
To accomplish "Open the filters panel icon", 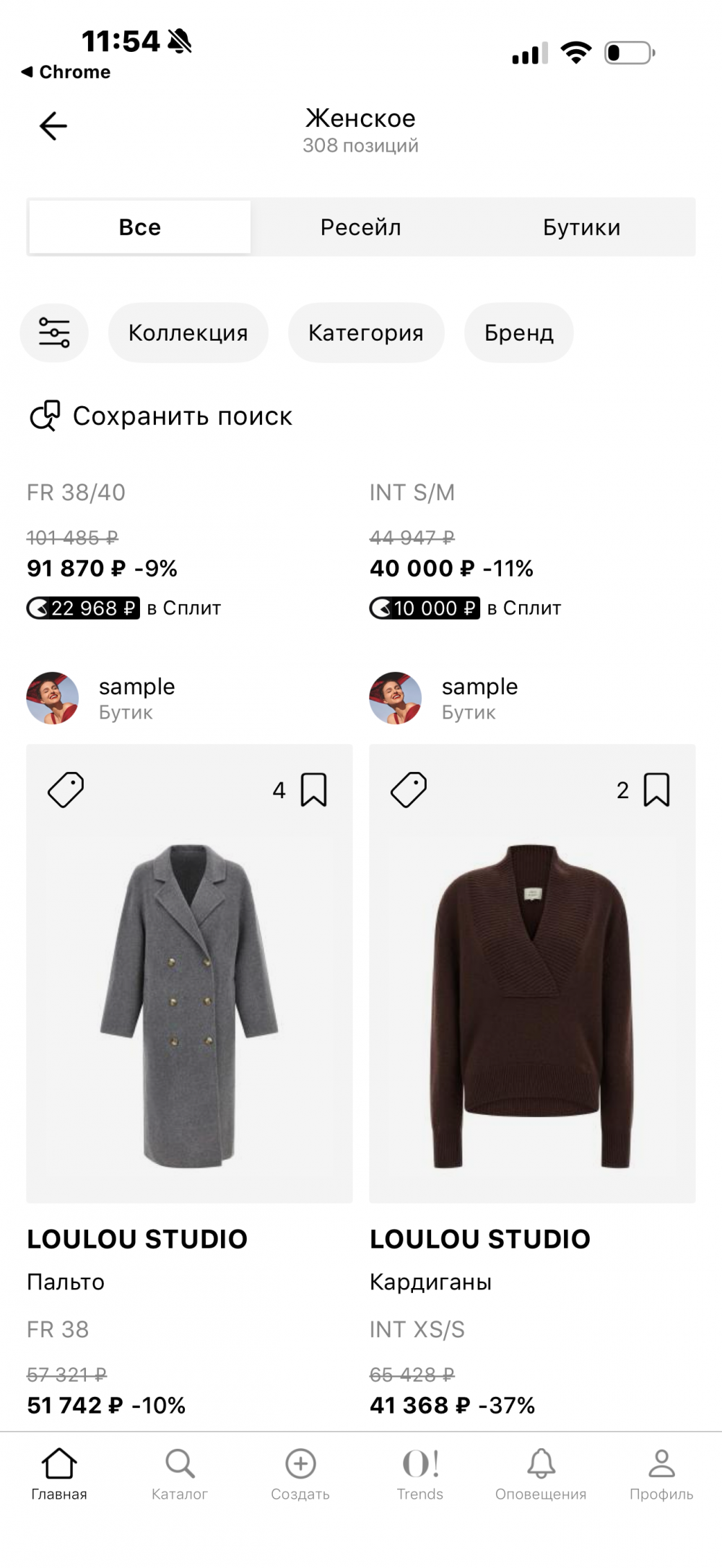I will 53,332.
